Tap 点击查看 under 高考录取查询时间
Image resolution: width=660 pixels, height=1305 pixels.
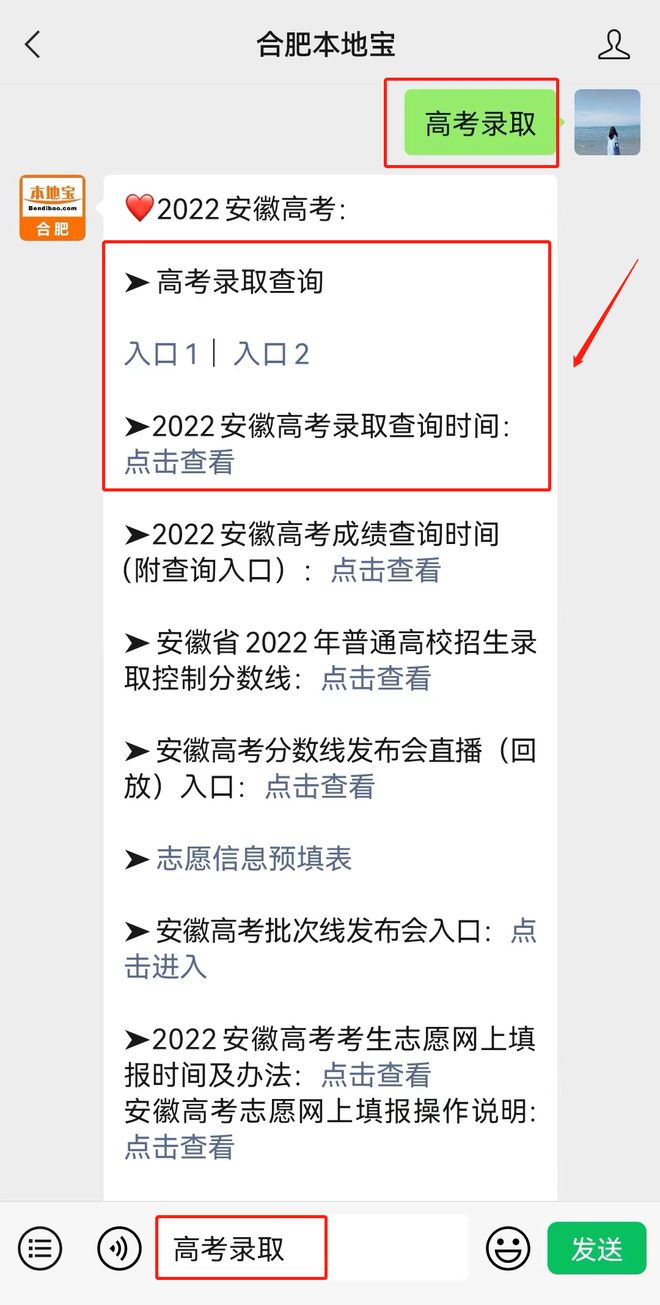coord(179,462)
